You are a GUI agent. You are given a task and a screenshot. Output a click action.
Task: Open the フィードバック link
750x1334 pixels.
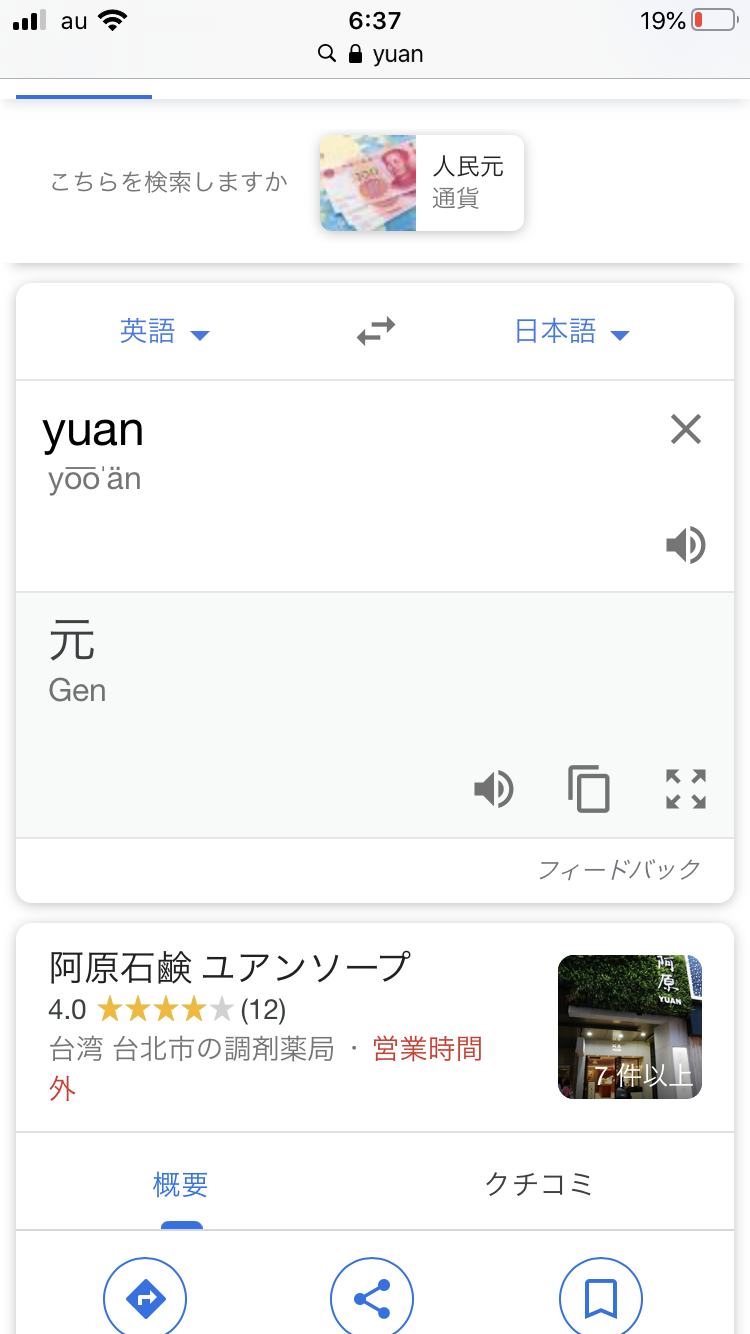click(619, 870)
